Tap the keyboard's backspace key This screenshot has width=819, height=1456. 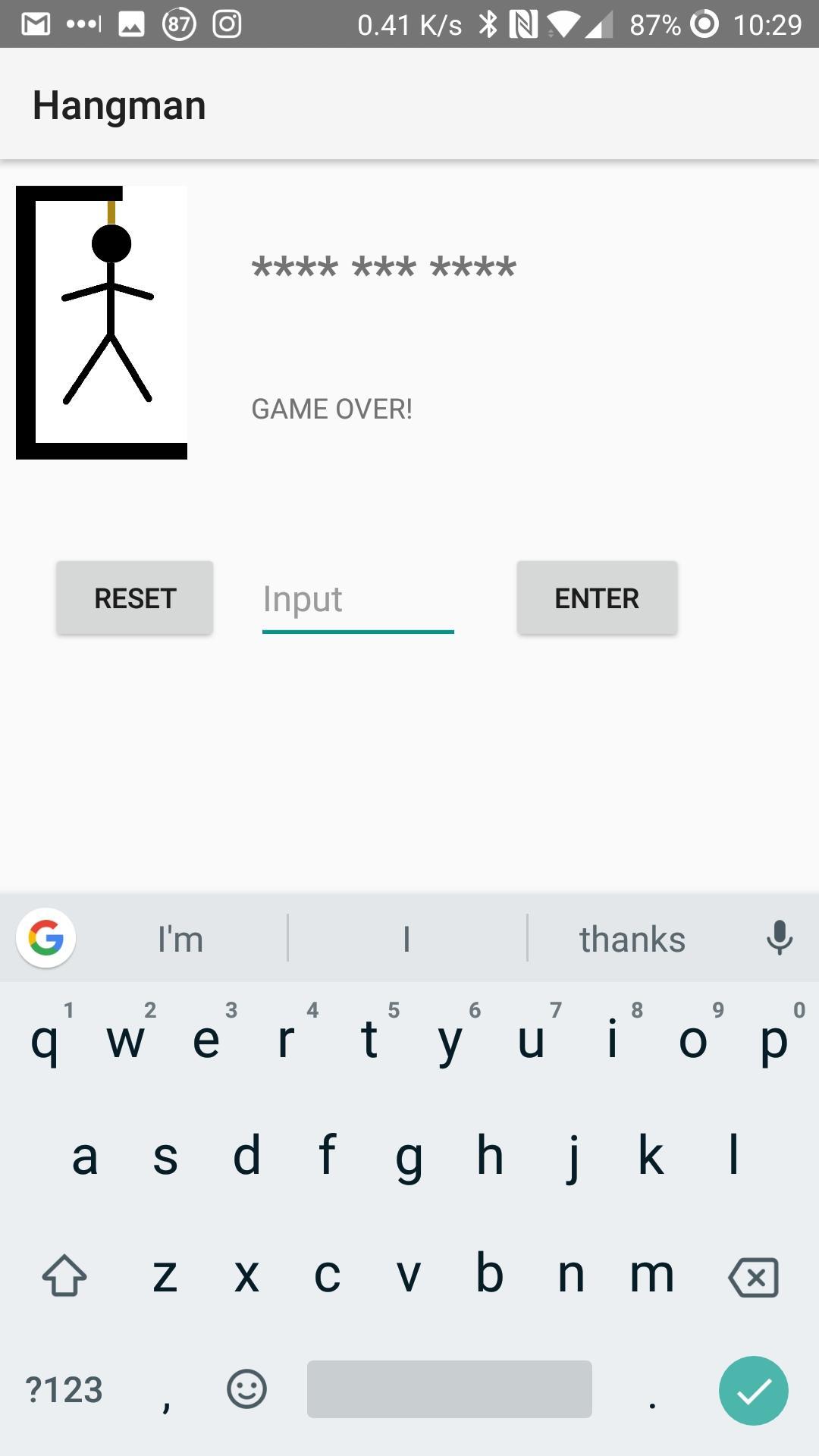[x=753, y=1277]
